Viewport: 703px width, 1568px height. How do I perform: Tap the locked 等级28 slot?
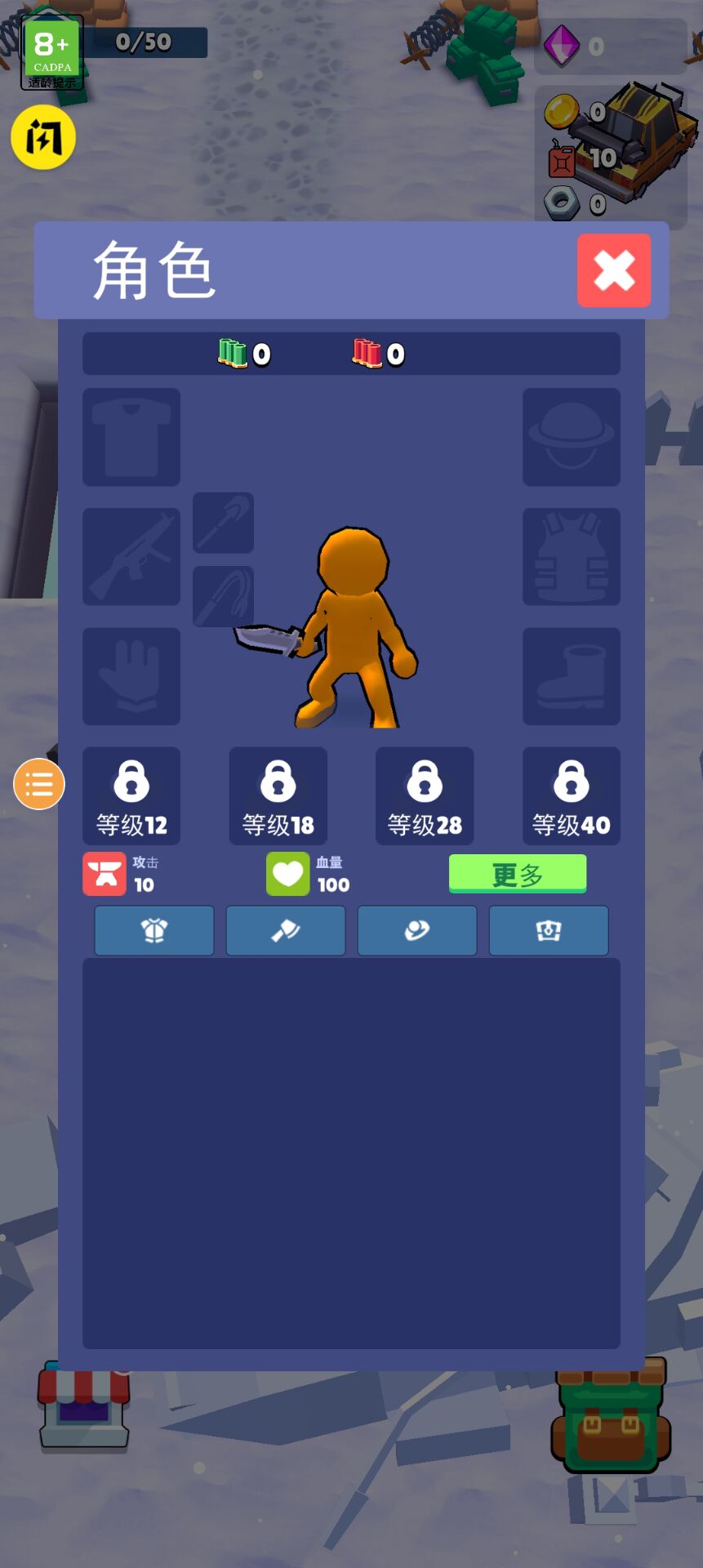pos(425,796)
